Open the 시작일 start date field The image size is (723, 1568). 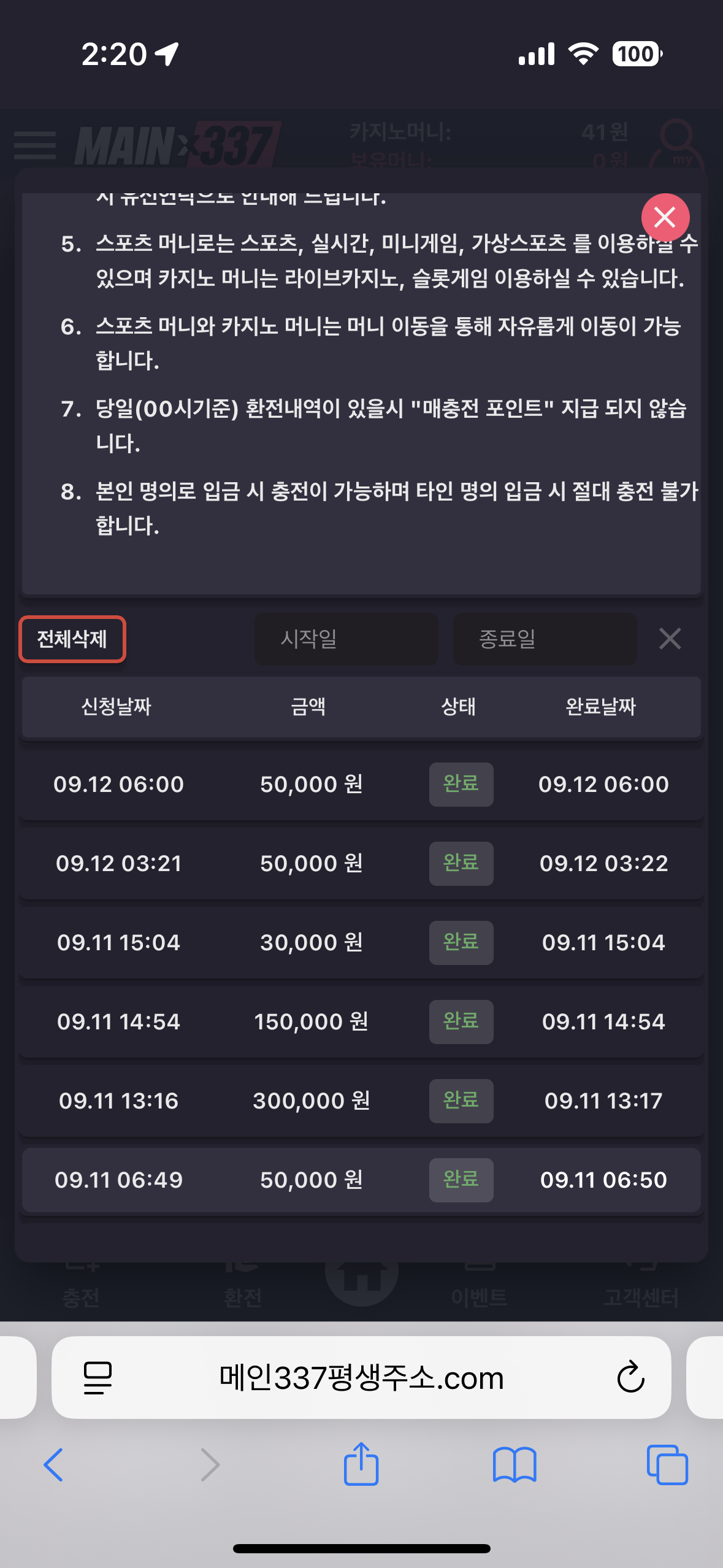[346, 639]
